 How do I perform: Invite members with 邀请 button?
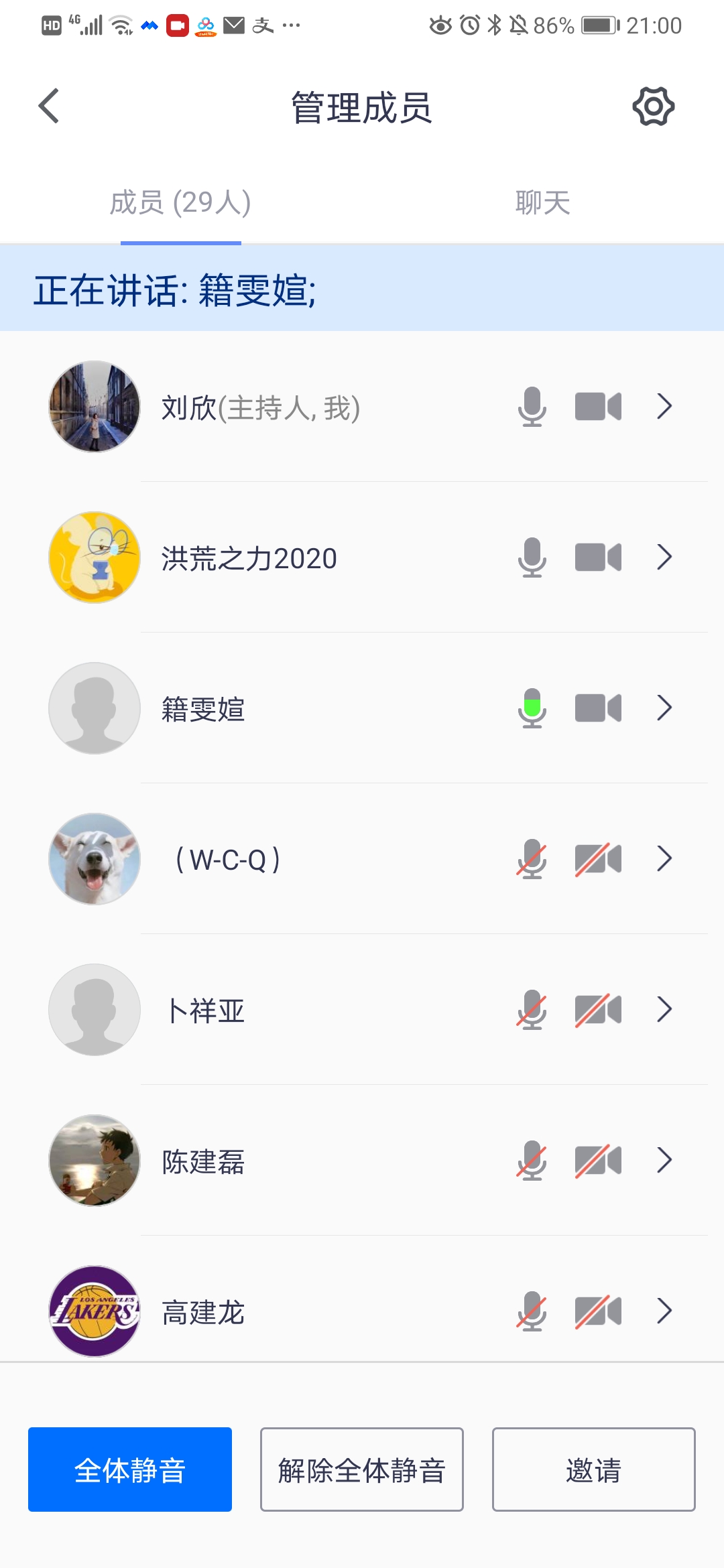click(x=593, y=1469)
